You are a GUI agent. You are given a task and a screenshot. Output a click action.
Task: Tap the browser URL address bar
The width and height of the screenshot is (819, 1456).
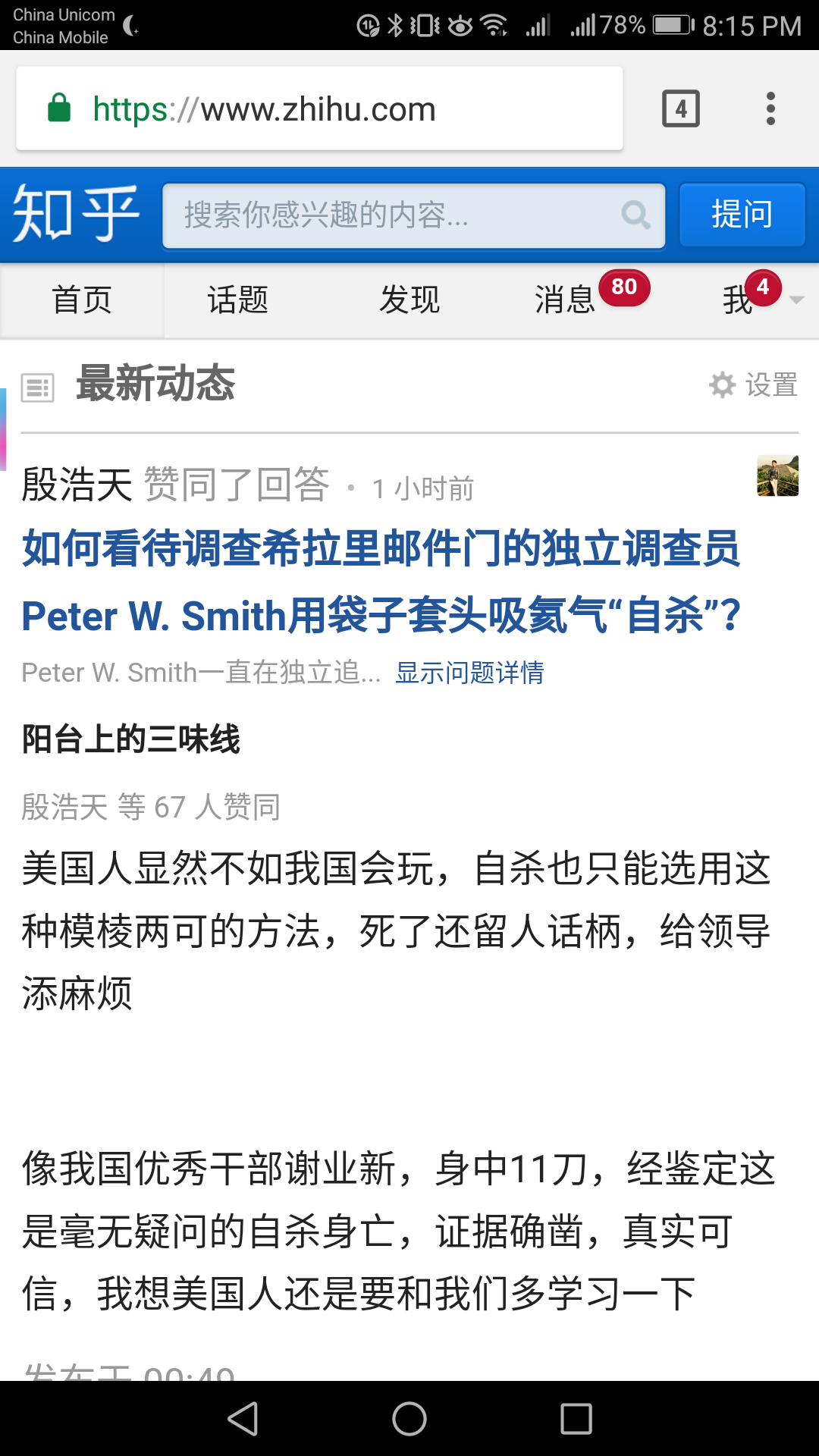click(x=318, y=109)
